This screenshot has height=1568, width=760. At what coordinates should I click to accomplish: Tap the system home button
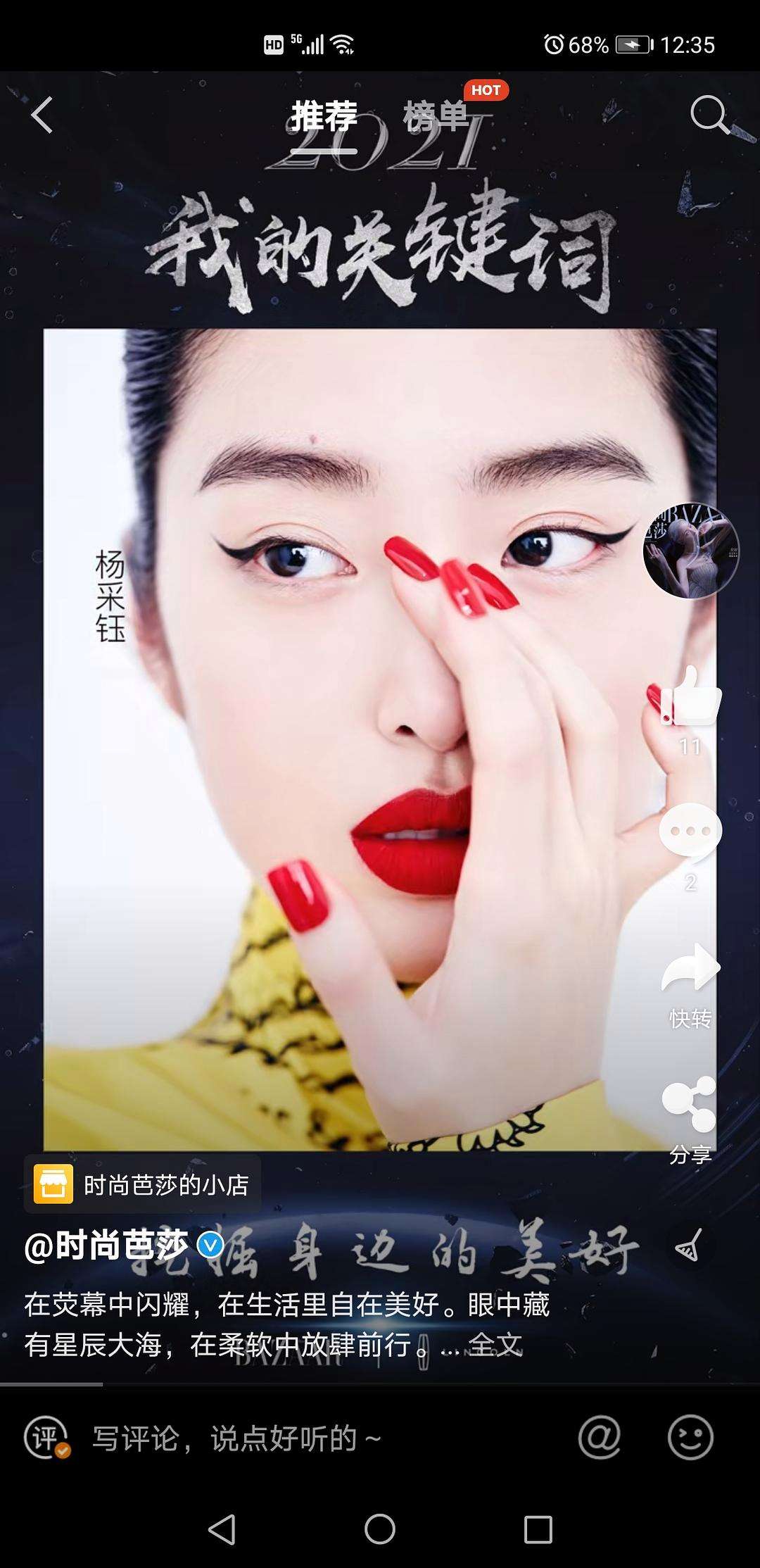[x=380, y=1529]
